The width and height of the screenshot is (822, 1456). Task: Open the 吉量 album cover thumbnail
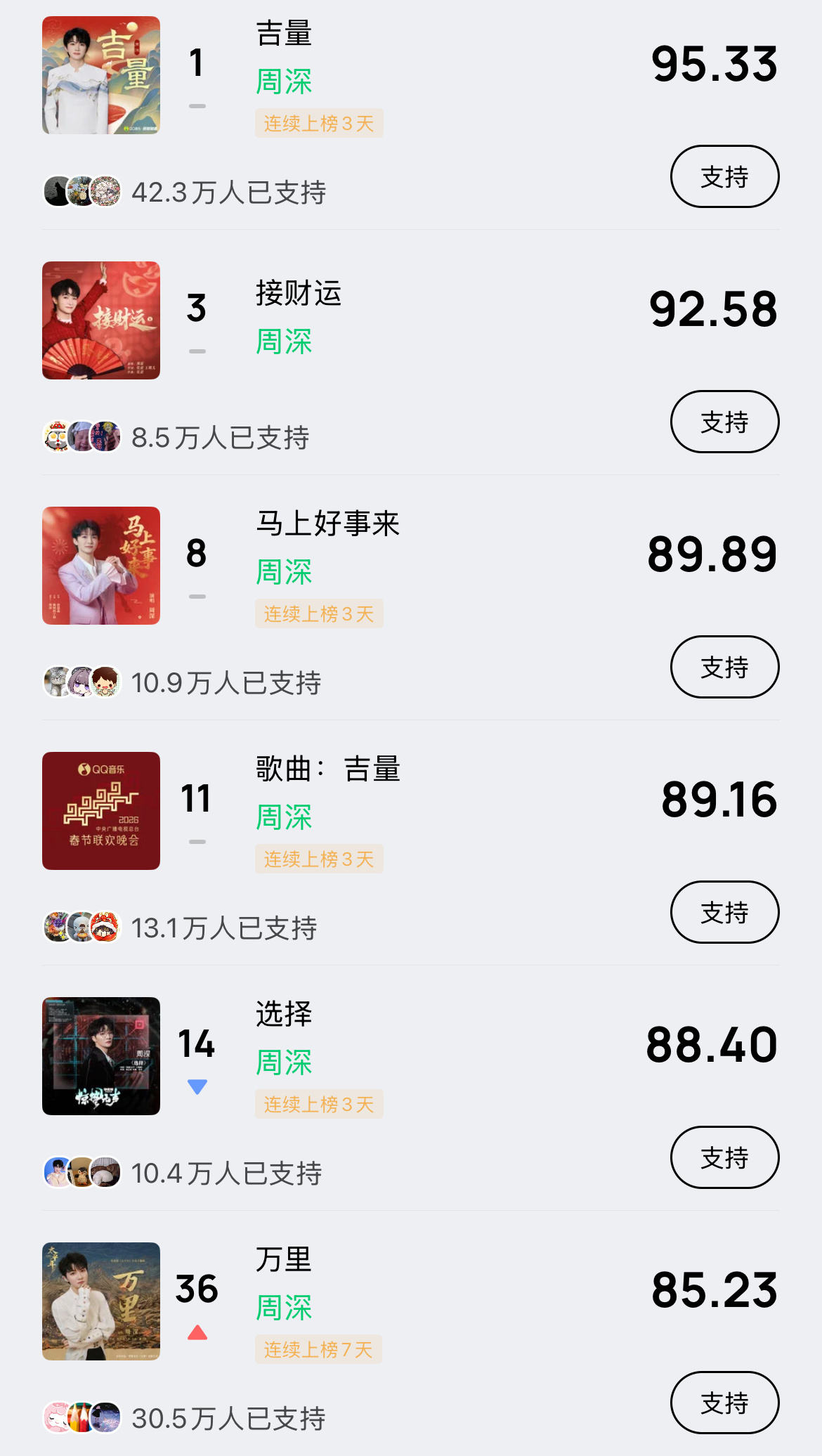[100, 74]
